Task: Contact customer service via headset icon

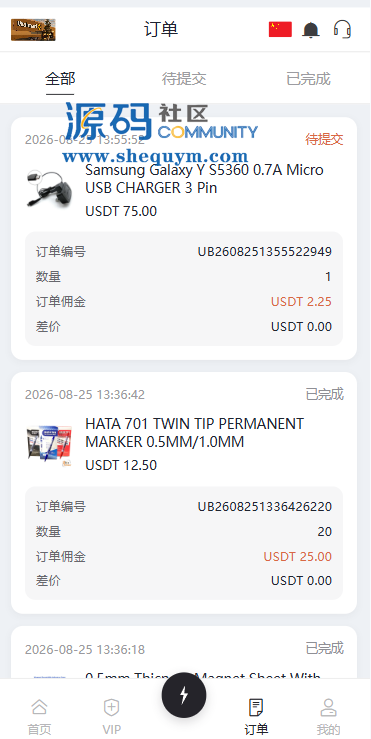Action: tap(342, 29)
